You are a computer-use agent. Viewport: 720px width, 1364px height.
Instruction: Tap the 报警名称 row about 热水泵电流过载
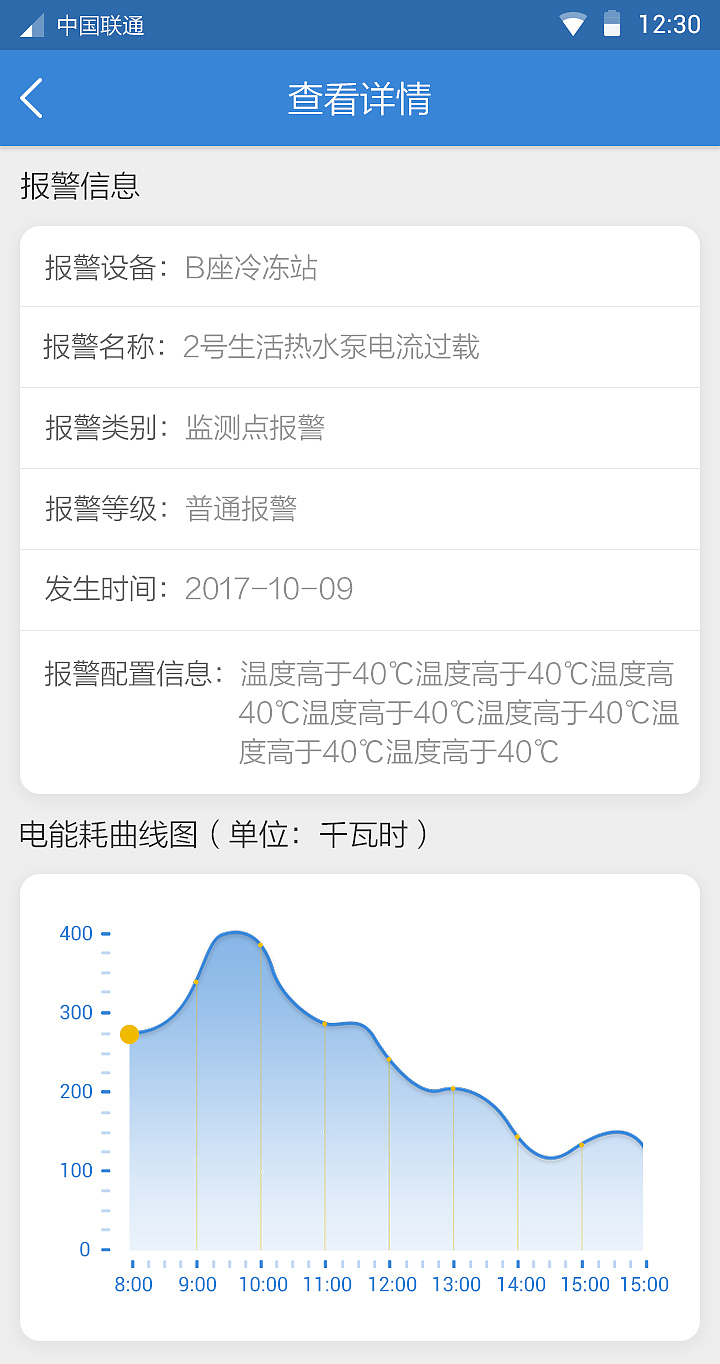(360, 347)
